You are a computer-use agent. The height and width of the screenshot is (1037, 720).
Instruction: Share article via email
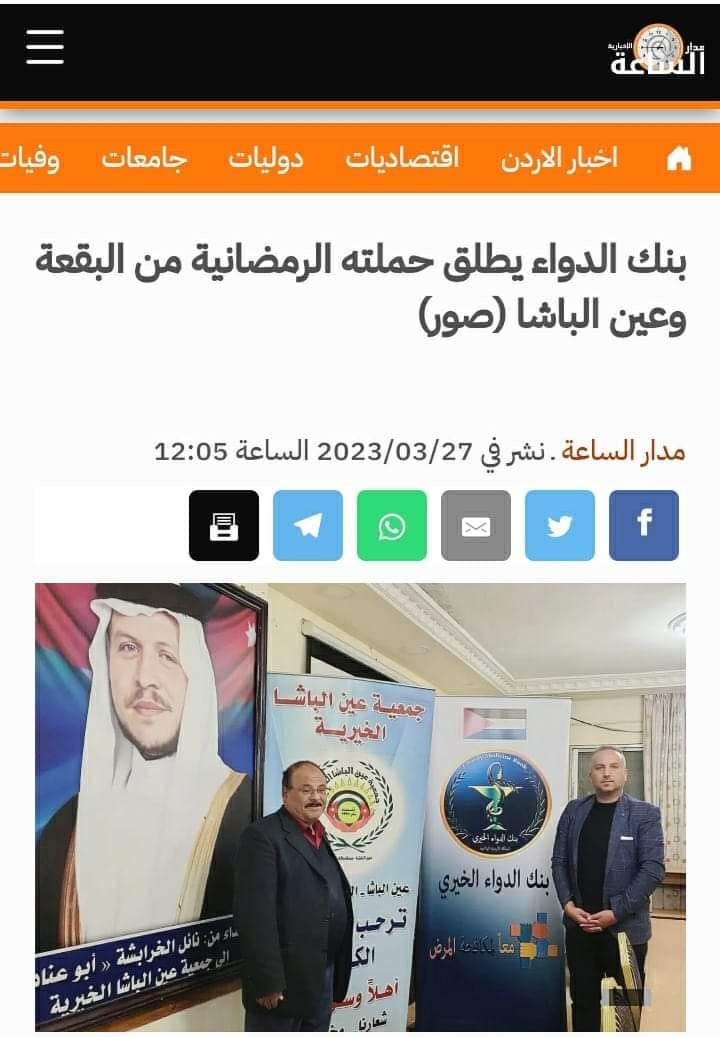click(x=476, y=525)
